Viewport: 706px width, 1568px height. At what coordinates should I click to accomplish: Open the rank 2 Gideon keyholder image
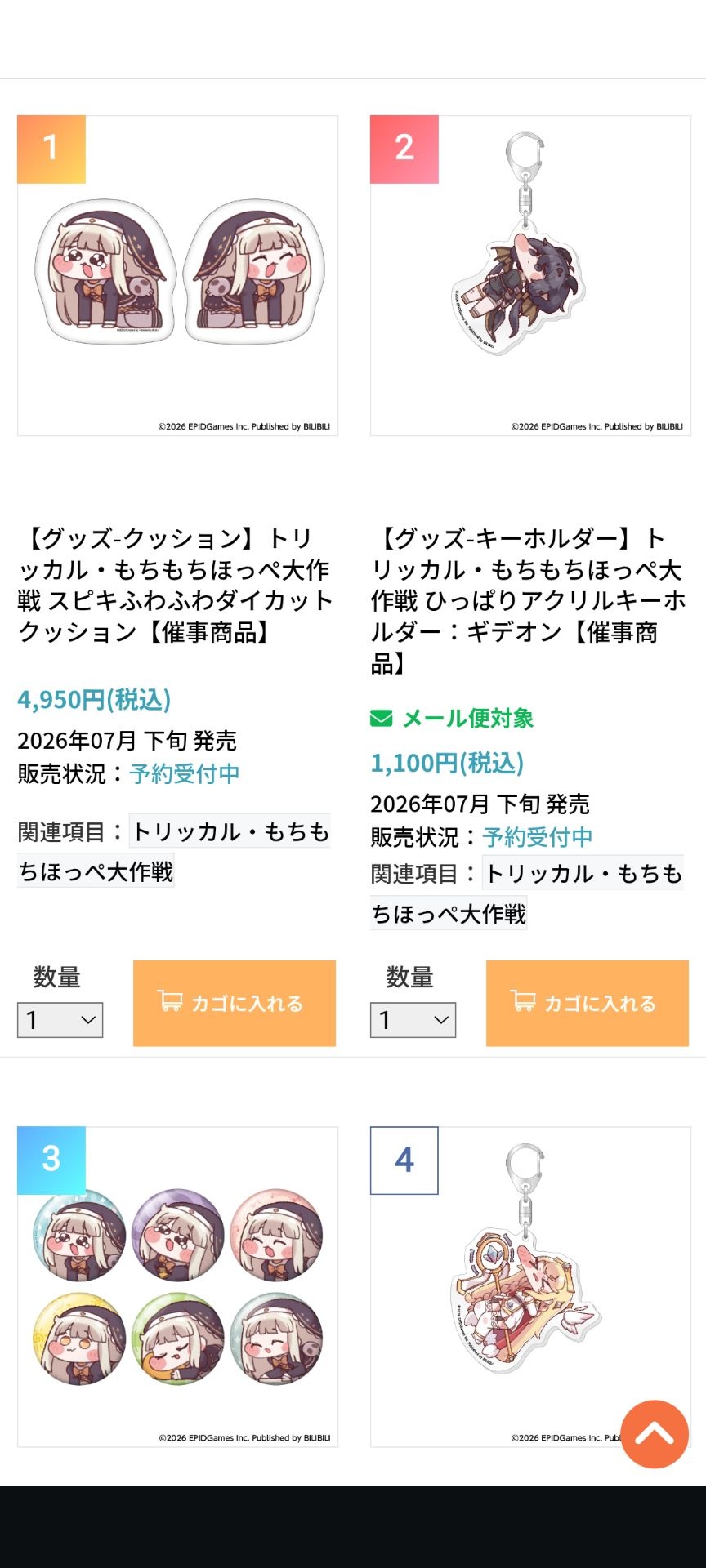click(530, 275)
